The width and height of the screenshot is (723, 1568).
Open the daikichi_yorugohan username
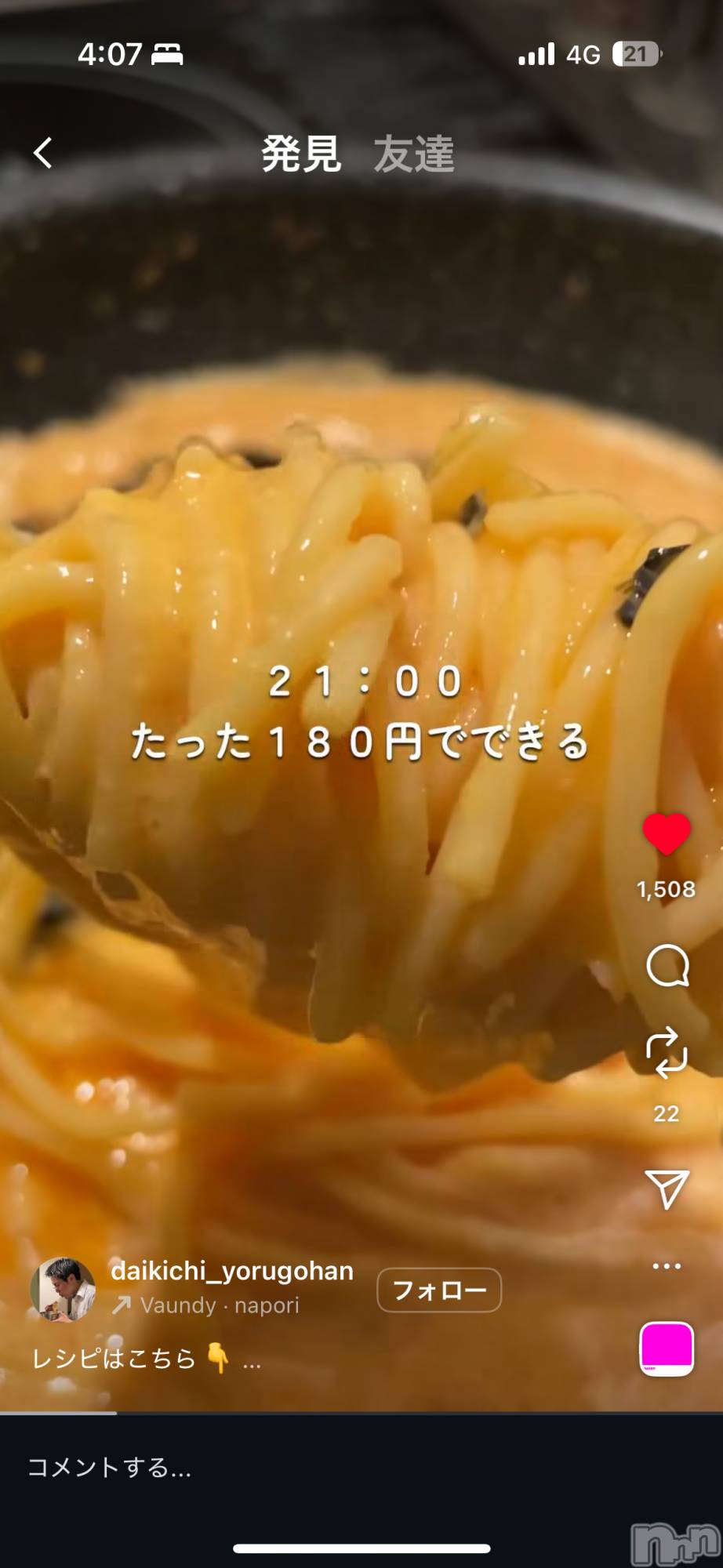(232, 1271)
